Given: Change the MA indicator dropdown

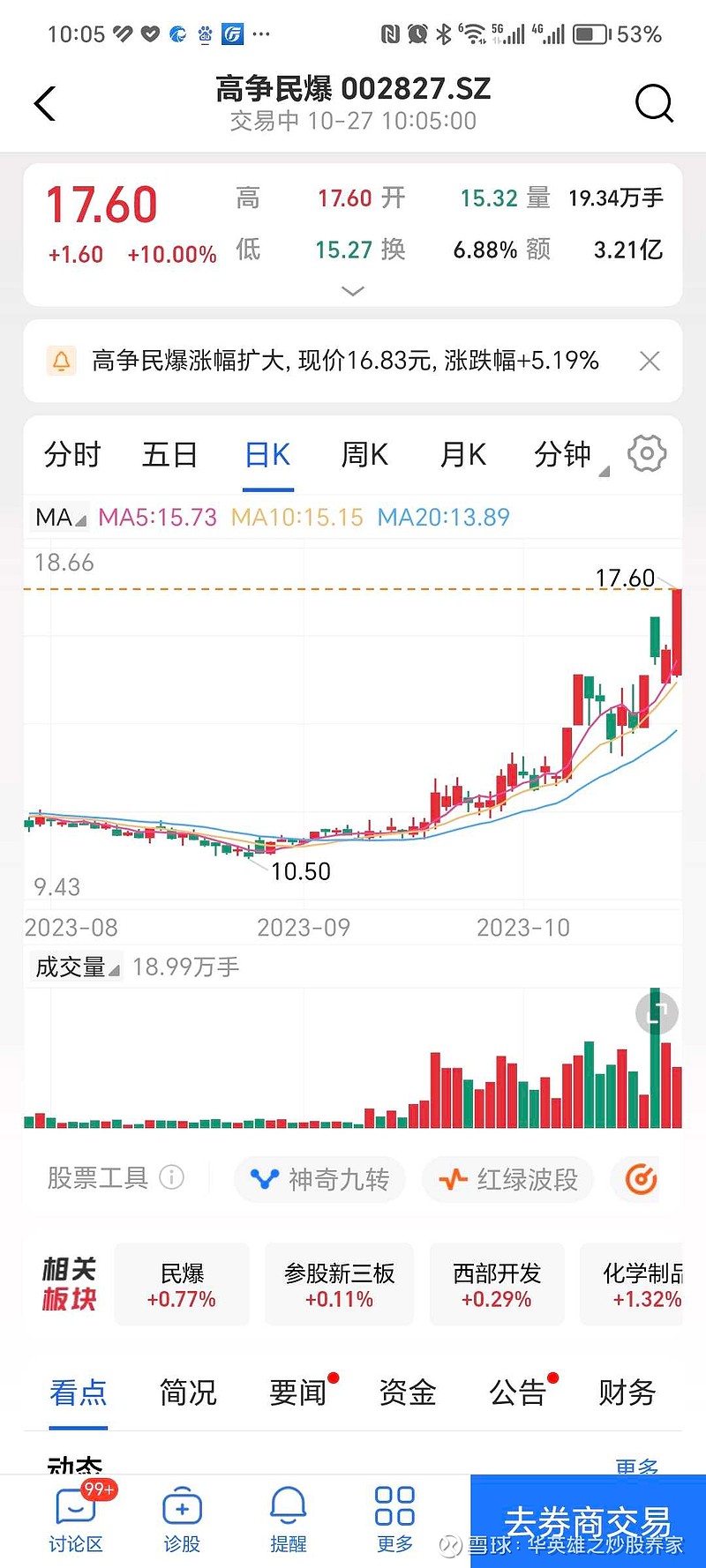Looking at the screenshot, I should 60,518.
